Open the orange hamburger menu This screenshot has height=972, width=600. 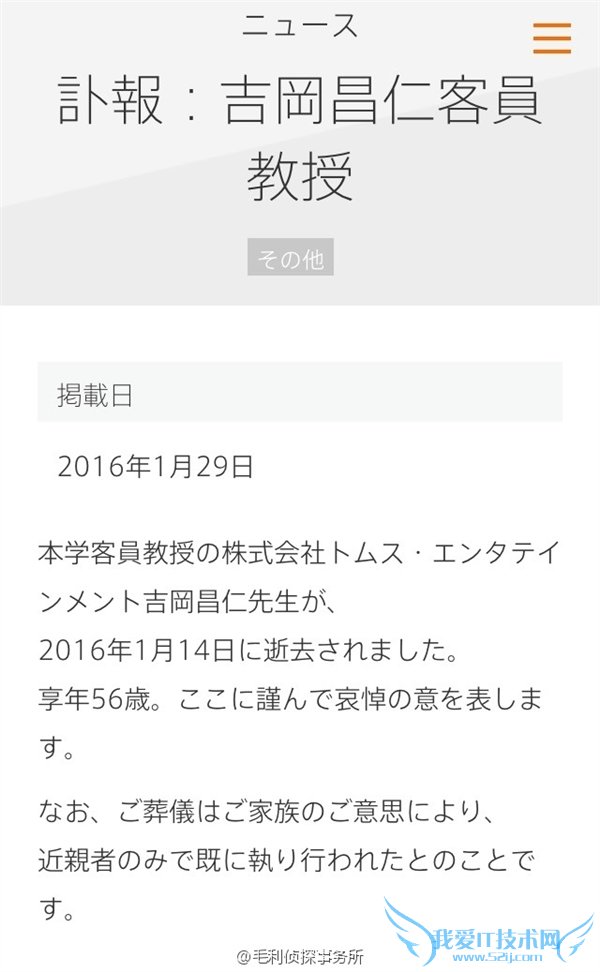point(551,37)
